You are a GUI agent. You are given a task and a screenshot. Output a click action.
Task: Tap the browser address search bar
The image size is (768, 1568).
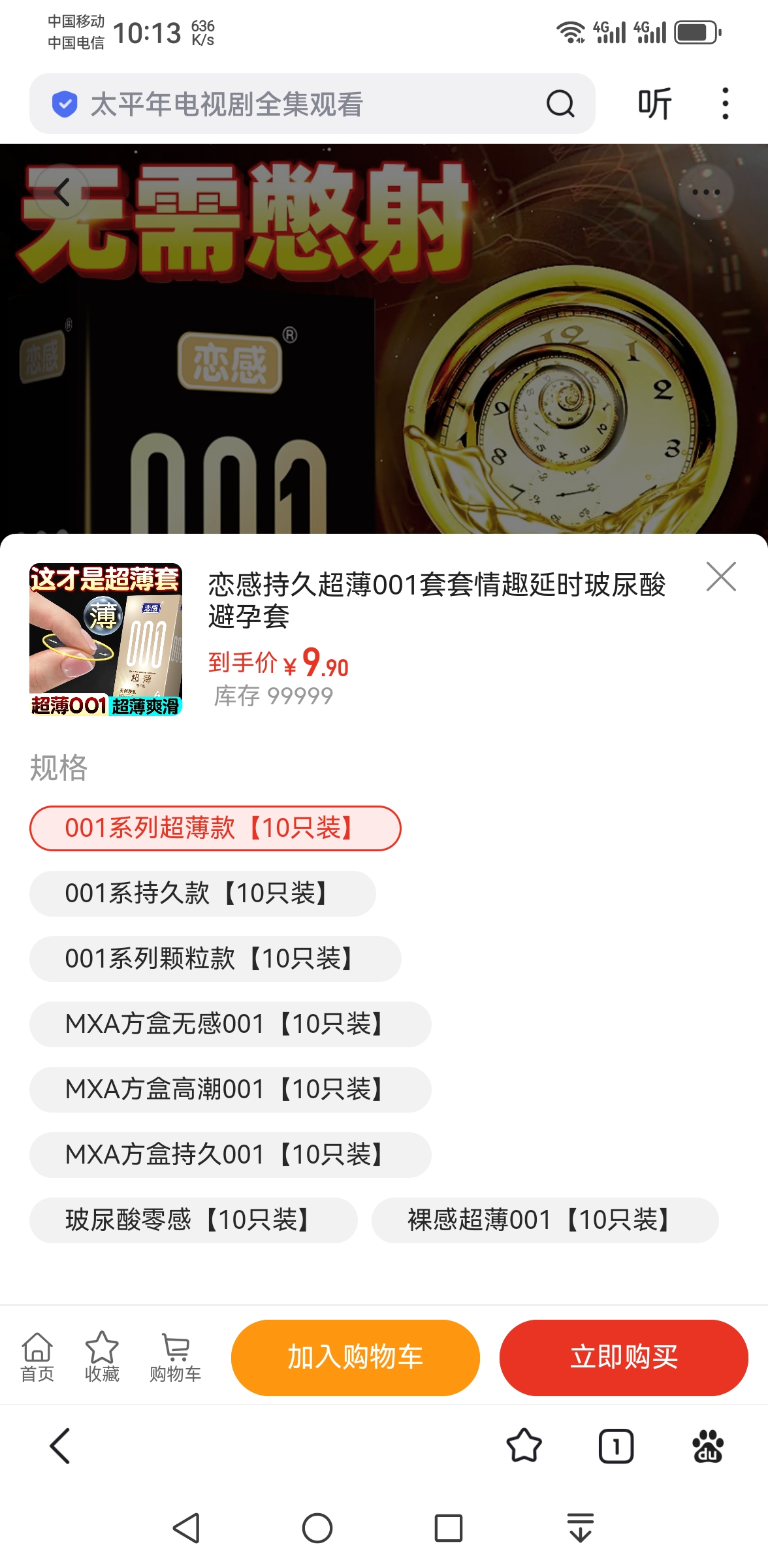[x=294, y=104]
